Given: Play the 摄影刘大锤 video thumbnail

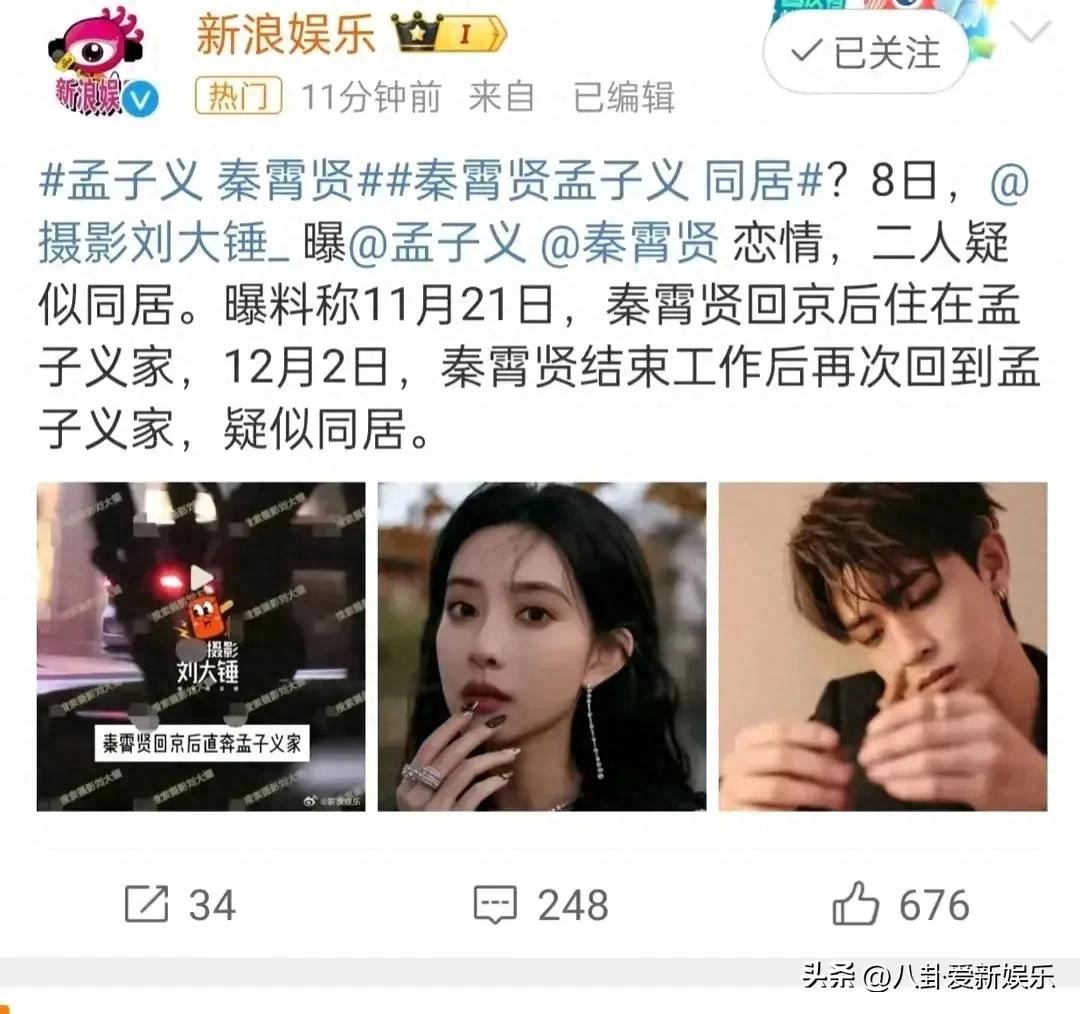Looking at the screenshot, I should (x=201, y=646).
